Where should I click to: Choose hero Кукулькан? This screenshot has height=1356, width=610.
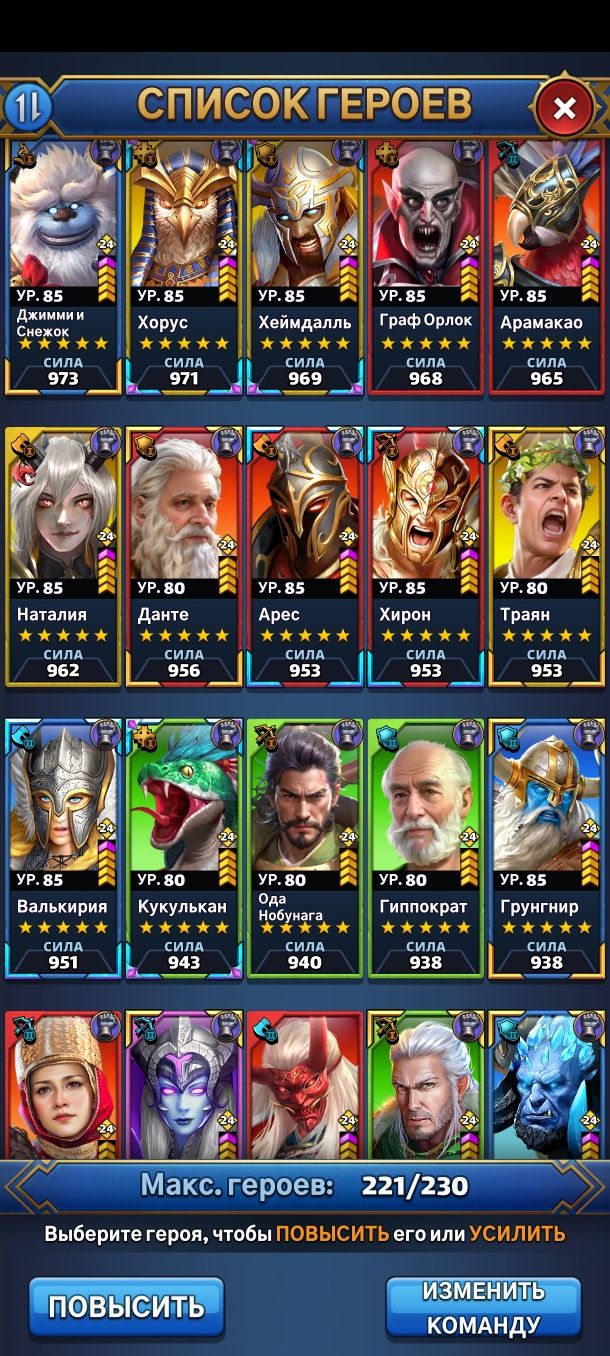click(x=184, y=847)
